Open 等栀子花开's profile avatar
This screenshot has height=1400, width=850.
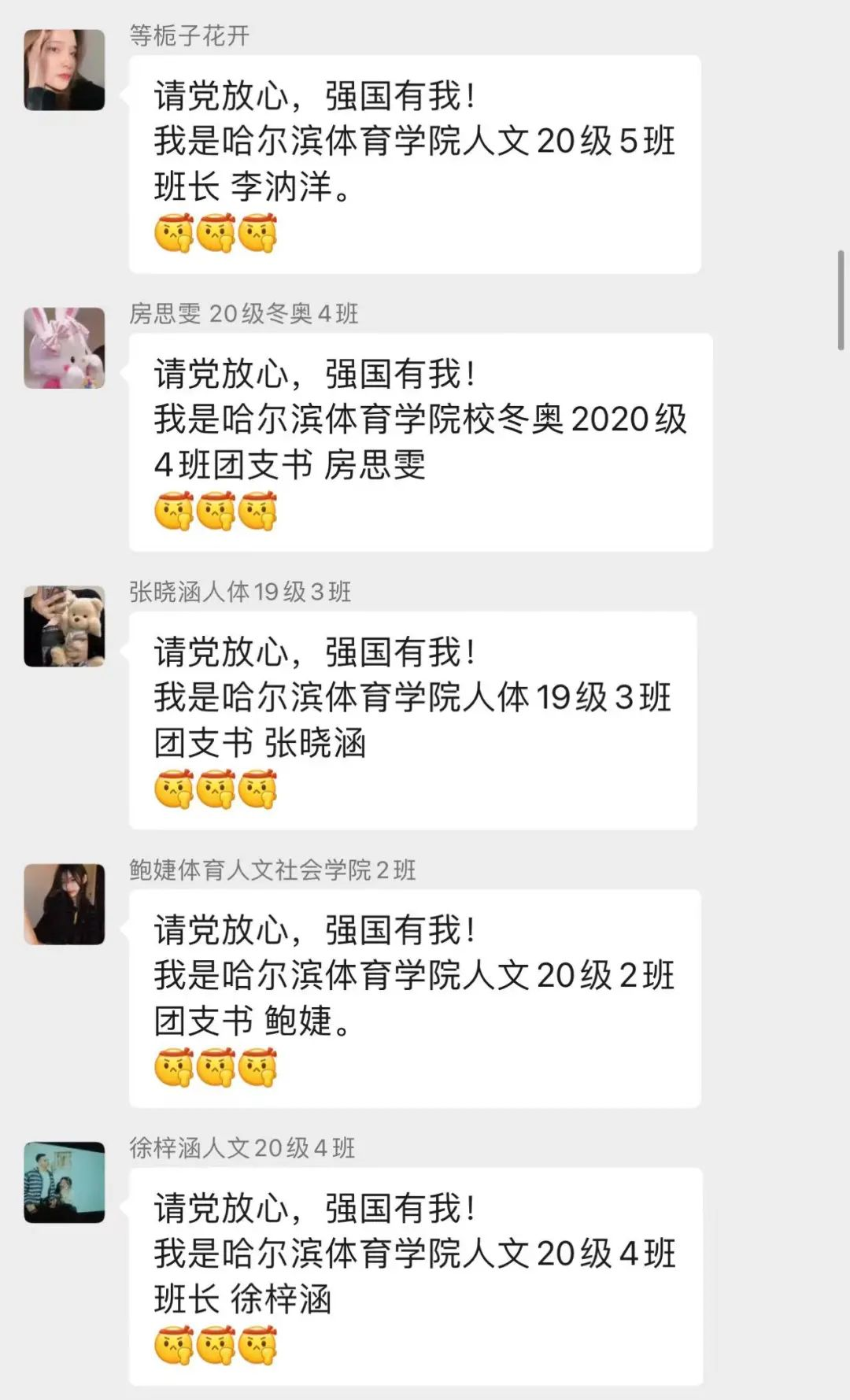(64, 70)
